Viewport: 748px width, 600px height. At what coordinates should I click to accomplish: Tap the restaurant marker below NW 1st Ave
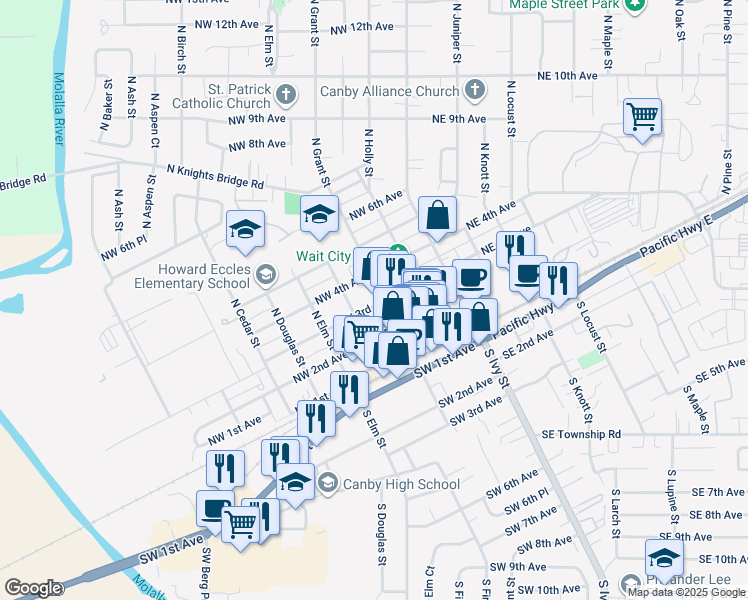pos(226,468)
